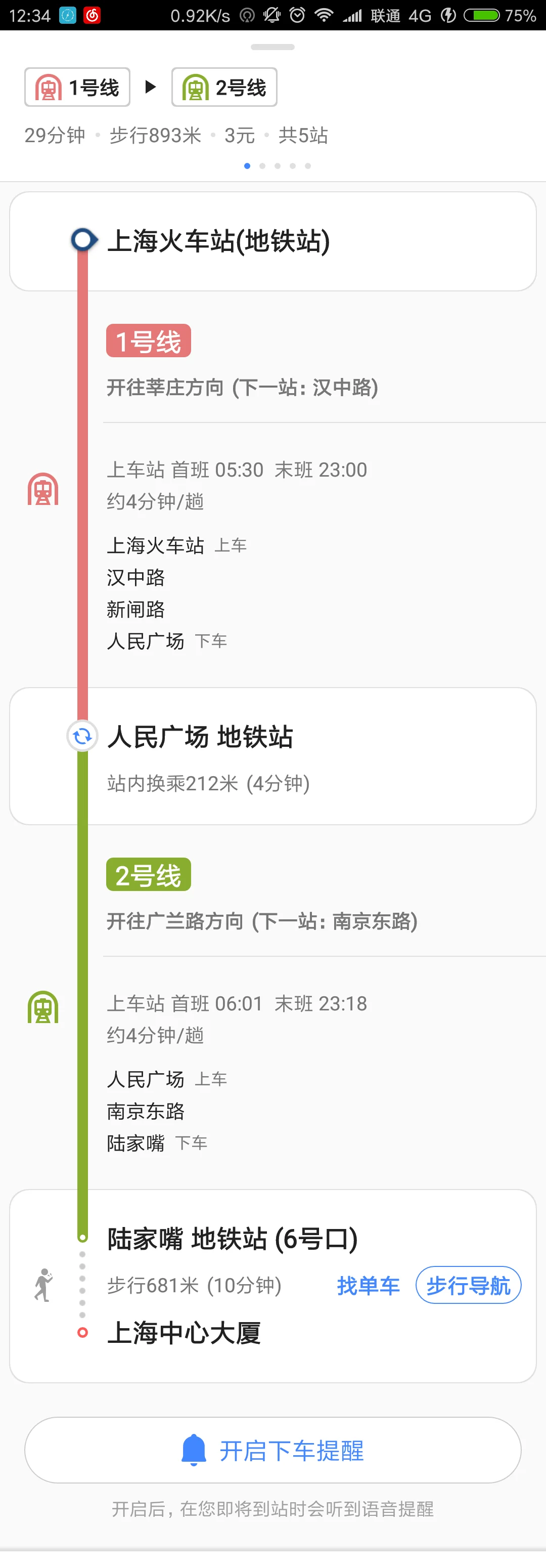The image size is (546, 1568).
Task: Tap the bell icon in the reminder button
Action: tap(193, 1452)
